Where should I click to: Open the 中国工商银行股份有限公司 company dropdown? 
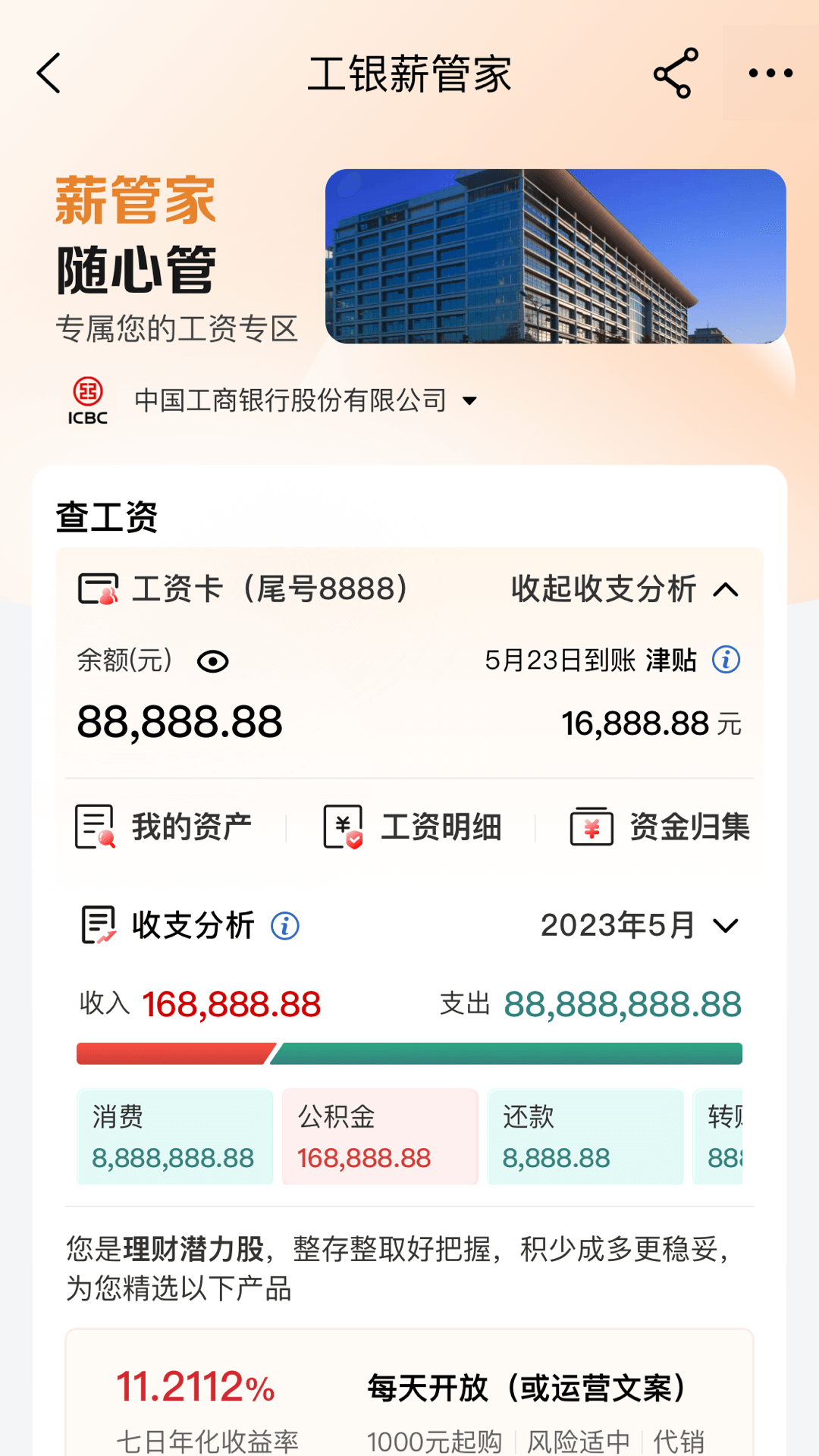[303, 400]
